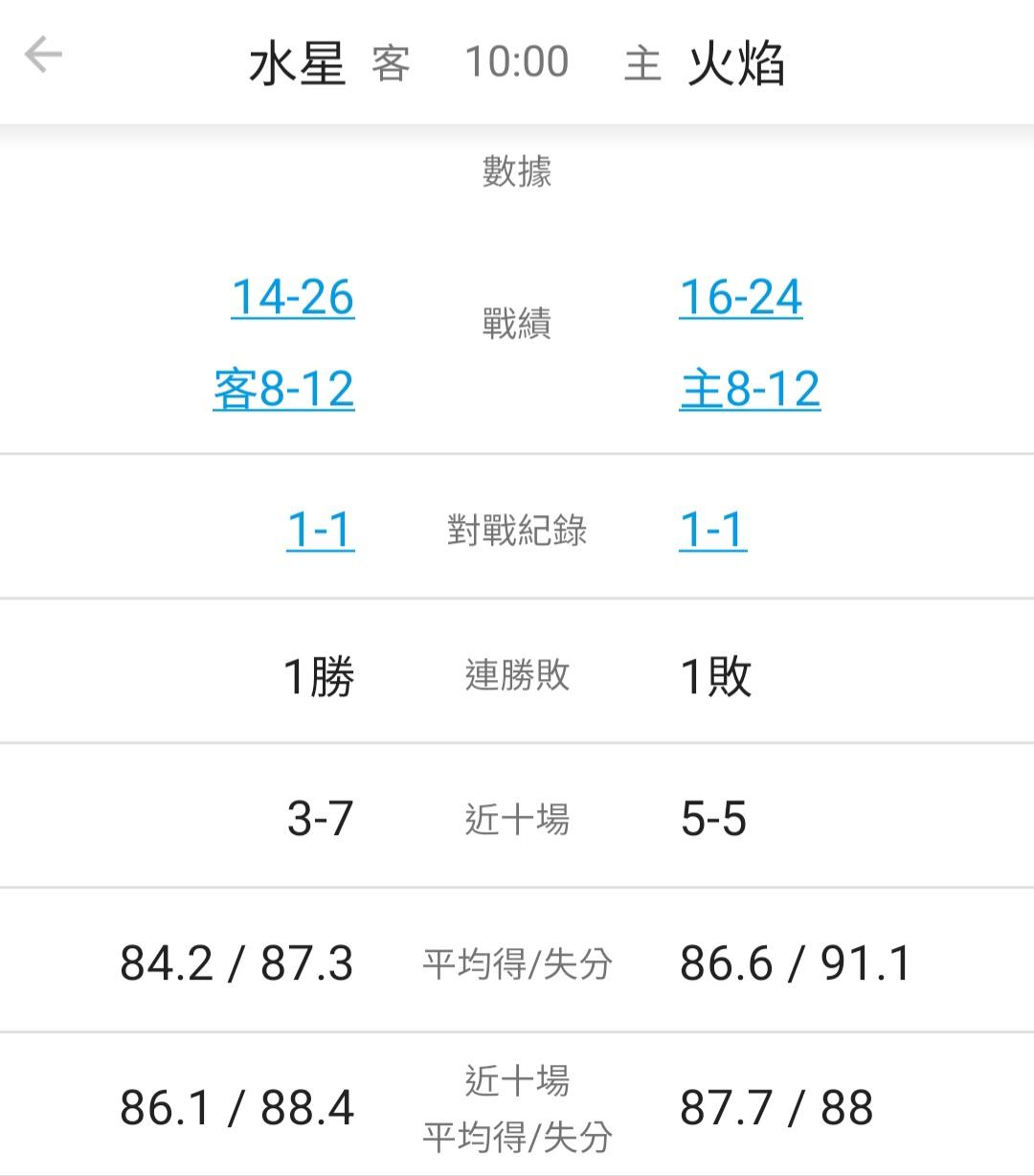The width and height of the screenshot is (1034, 1176).
Task: Open 火焰 overall record 16-24
Action: [x=740, y=298]
